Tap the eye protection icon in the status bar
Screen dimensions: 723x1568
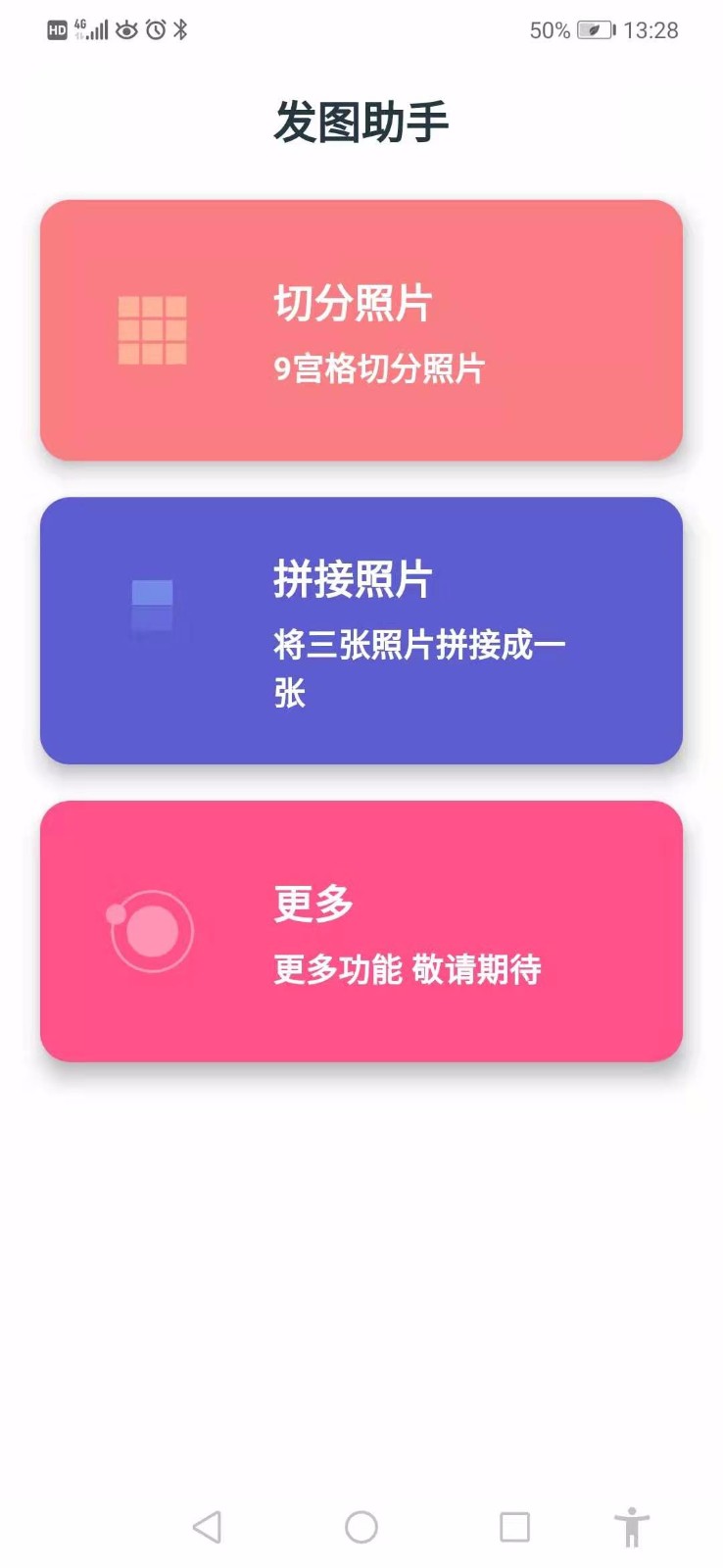pyautogui.click(x=125, y=29)
